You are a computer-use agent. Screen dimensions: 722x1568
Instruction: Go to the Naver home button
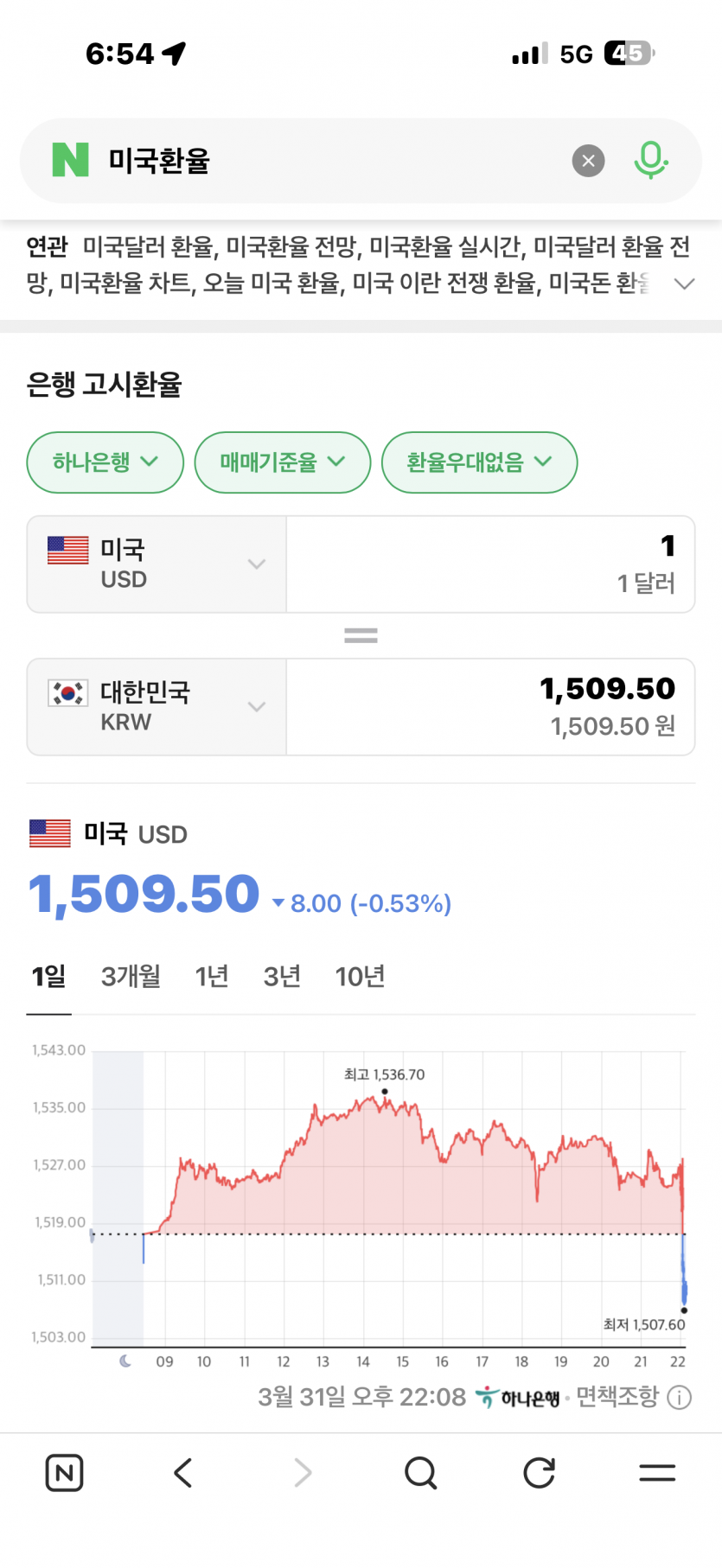(64, 1473)
